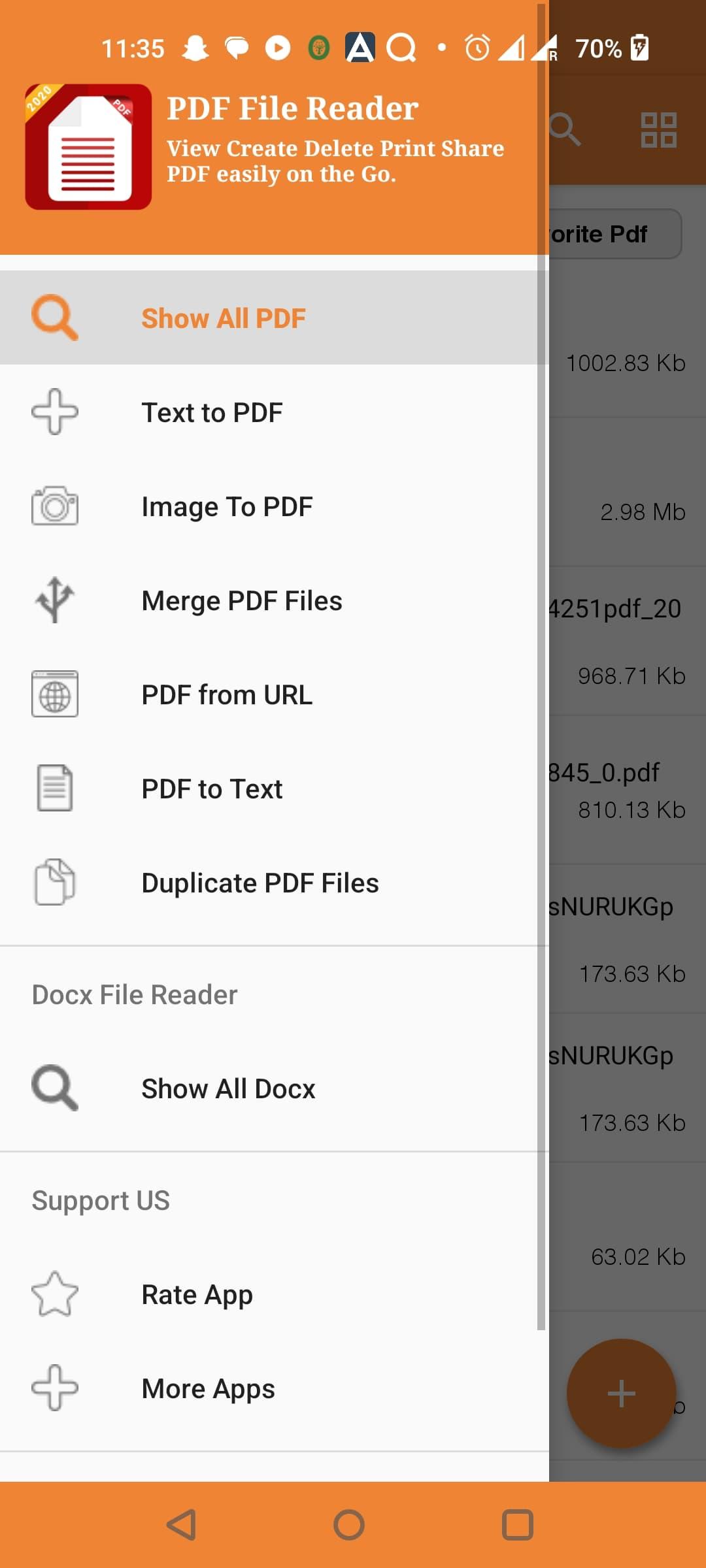
Task: Click the document icon for PDF to Text
Action: (x=55, y=788)
